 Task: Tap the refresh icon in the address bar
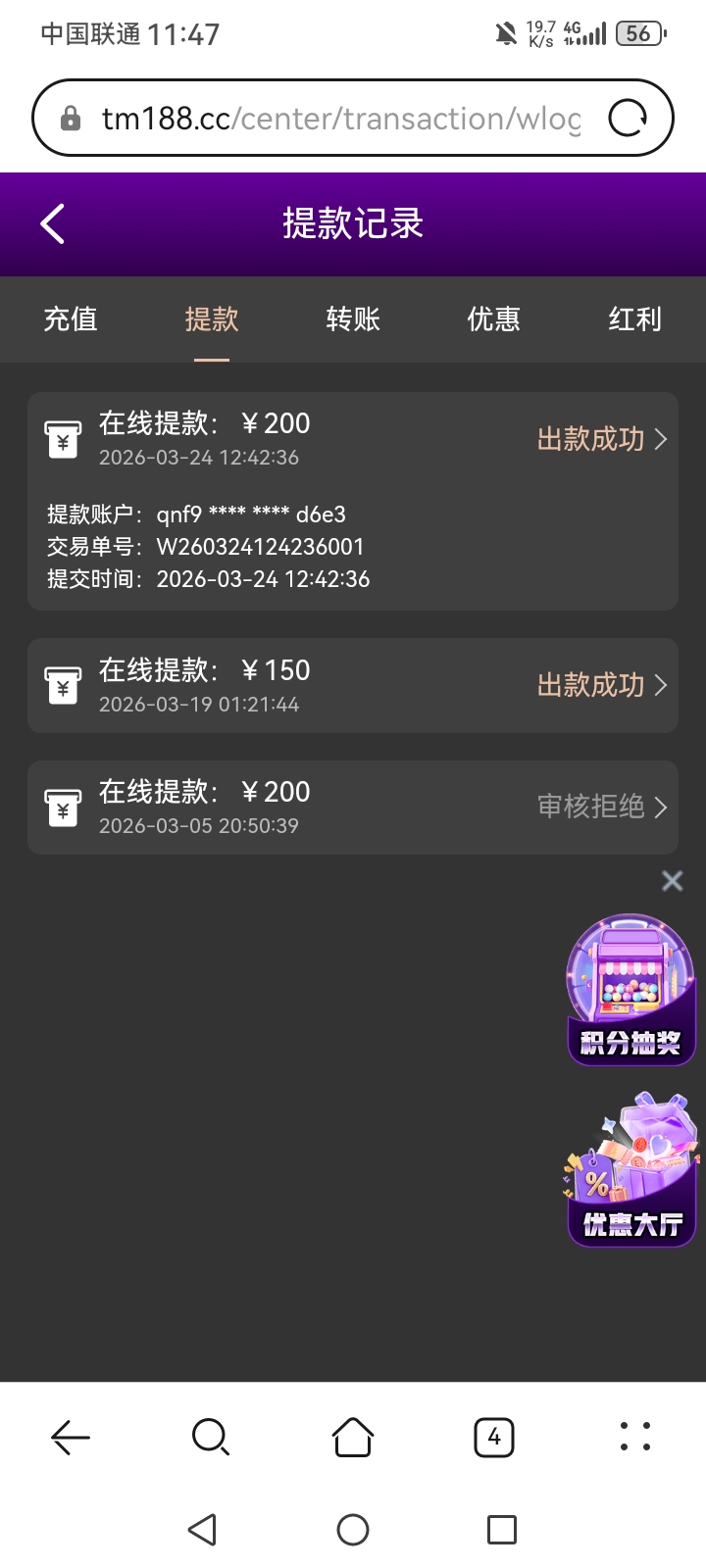tap(629, 118)
